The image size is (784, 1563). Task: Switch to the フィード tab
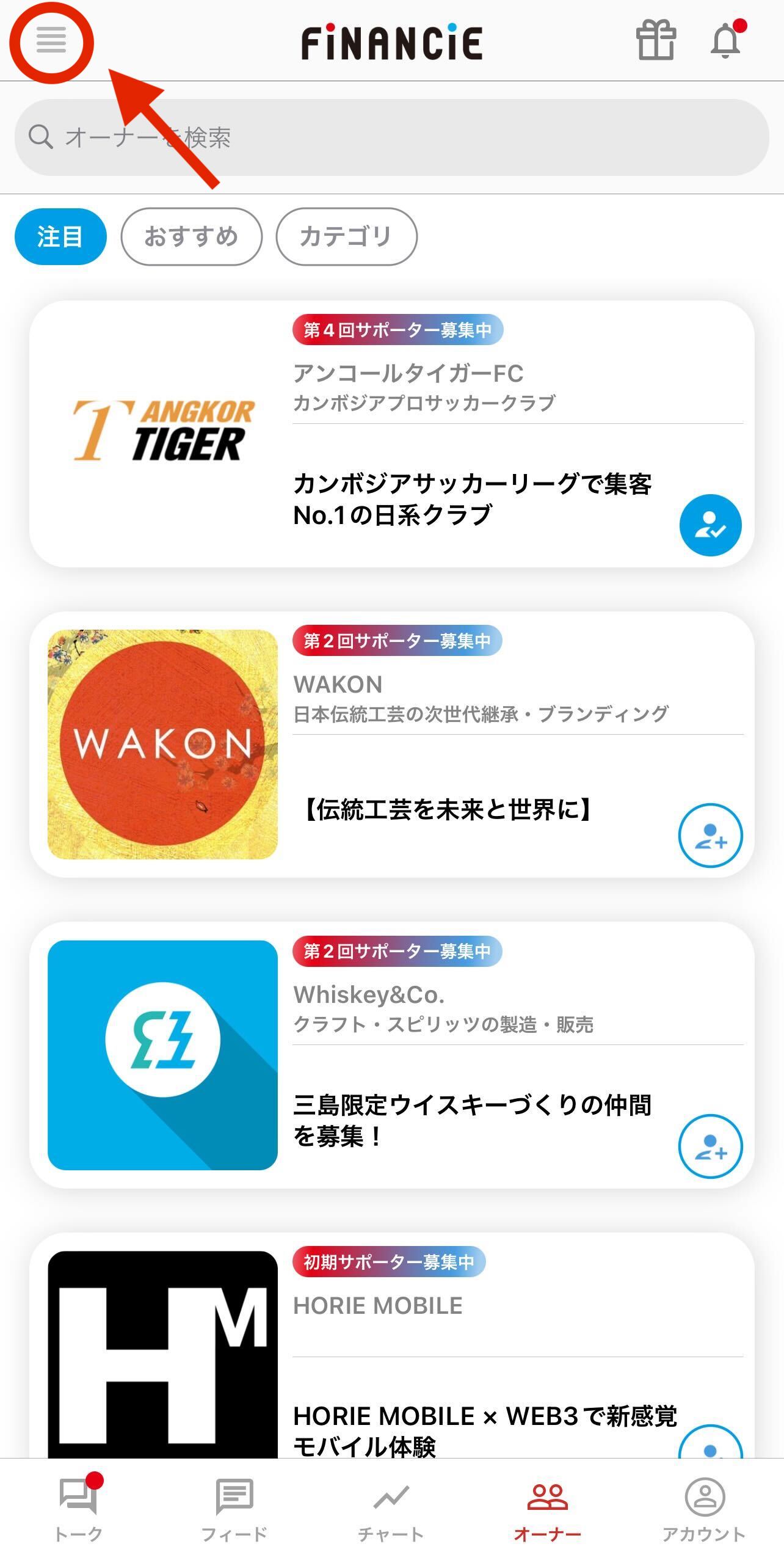(x=234, y=1509)
